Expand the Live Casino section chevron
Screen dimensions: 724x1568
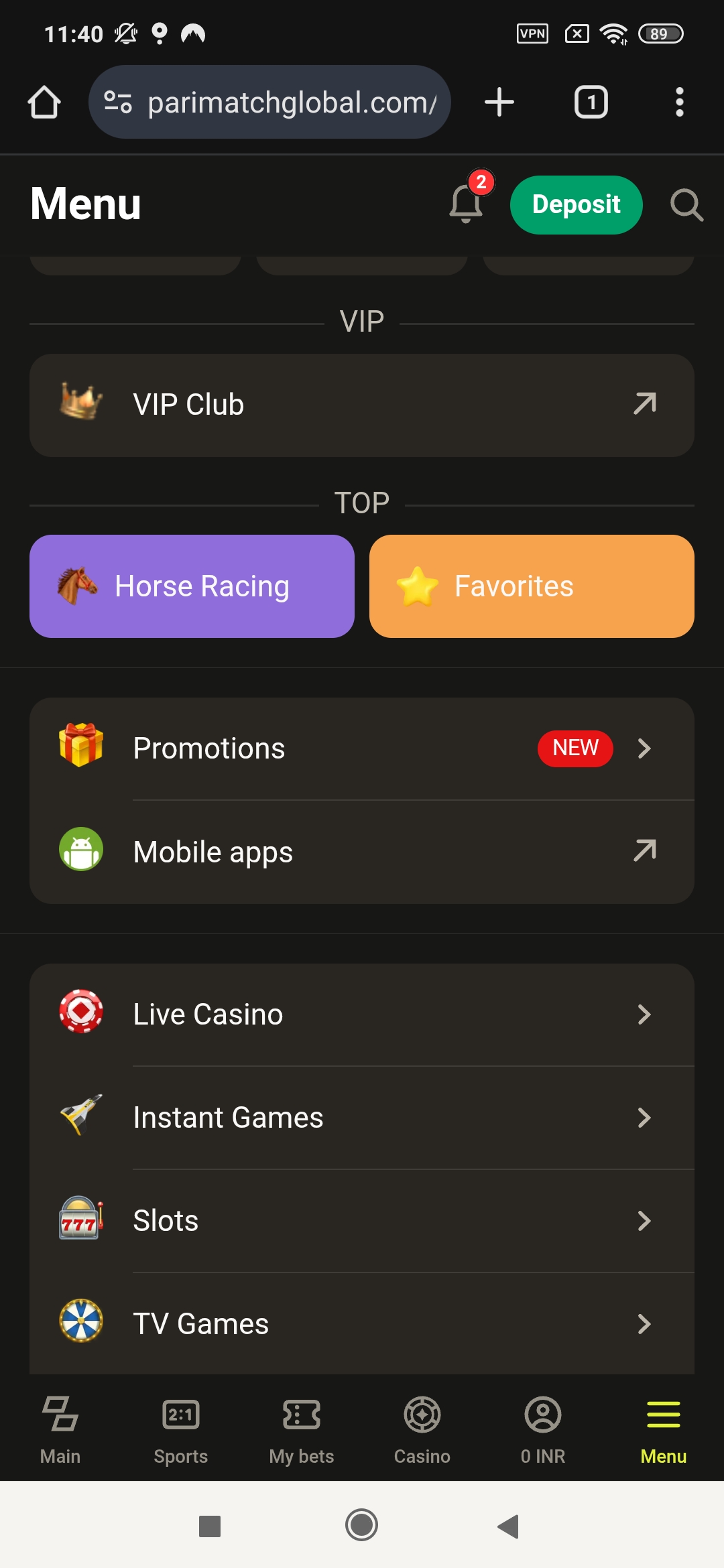644,1015
